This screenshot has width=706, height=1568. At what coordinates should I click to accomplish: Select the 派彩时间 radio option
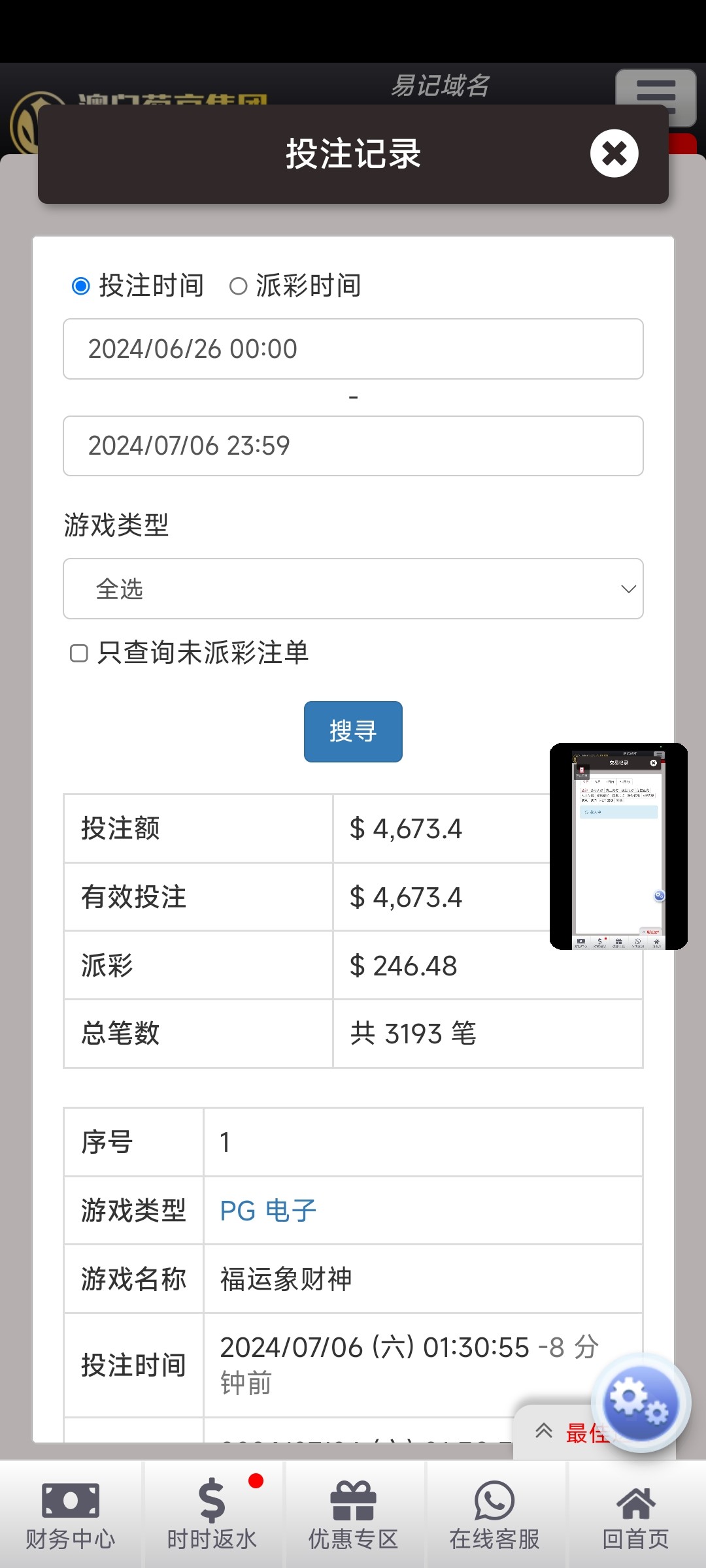click(x=239, y=286)
